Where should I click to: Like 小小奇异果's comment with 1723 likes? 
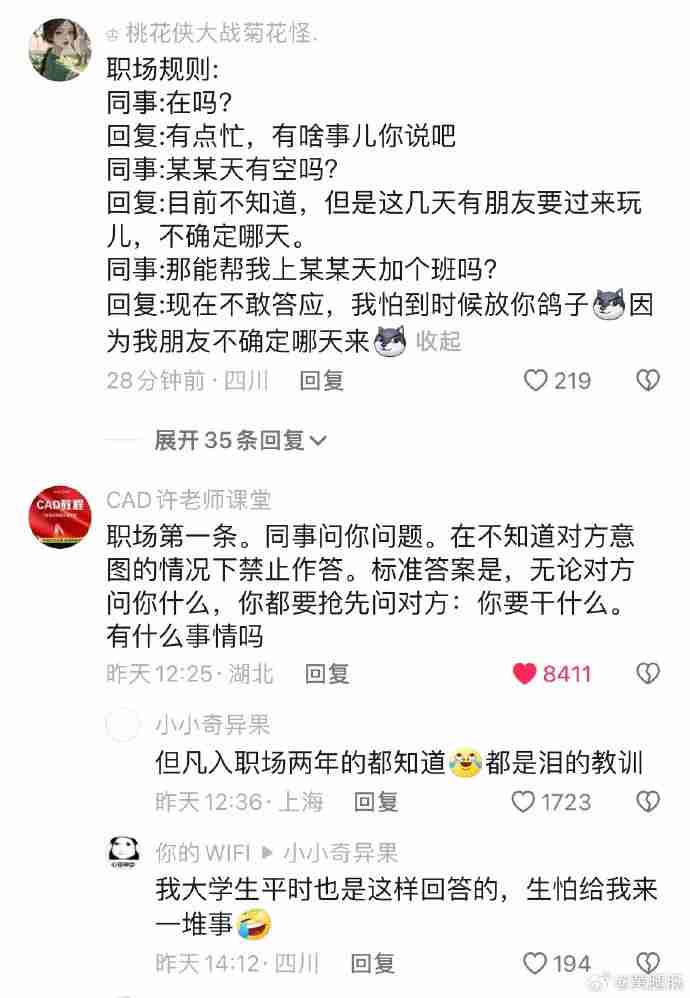pyautogui.click(x=524, y=801)
